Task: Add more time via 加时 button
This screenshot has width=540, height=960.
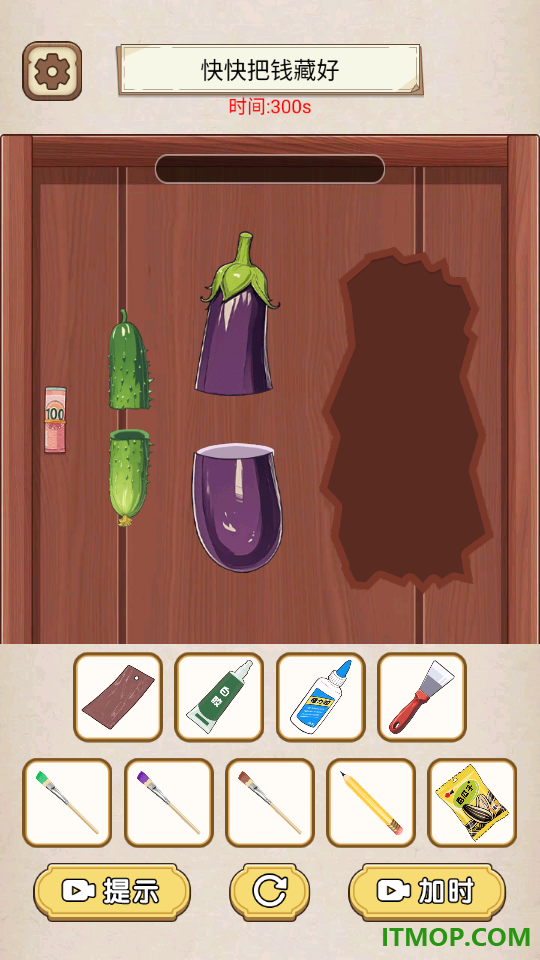Action: 427,891
